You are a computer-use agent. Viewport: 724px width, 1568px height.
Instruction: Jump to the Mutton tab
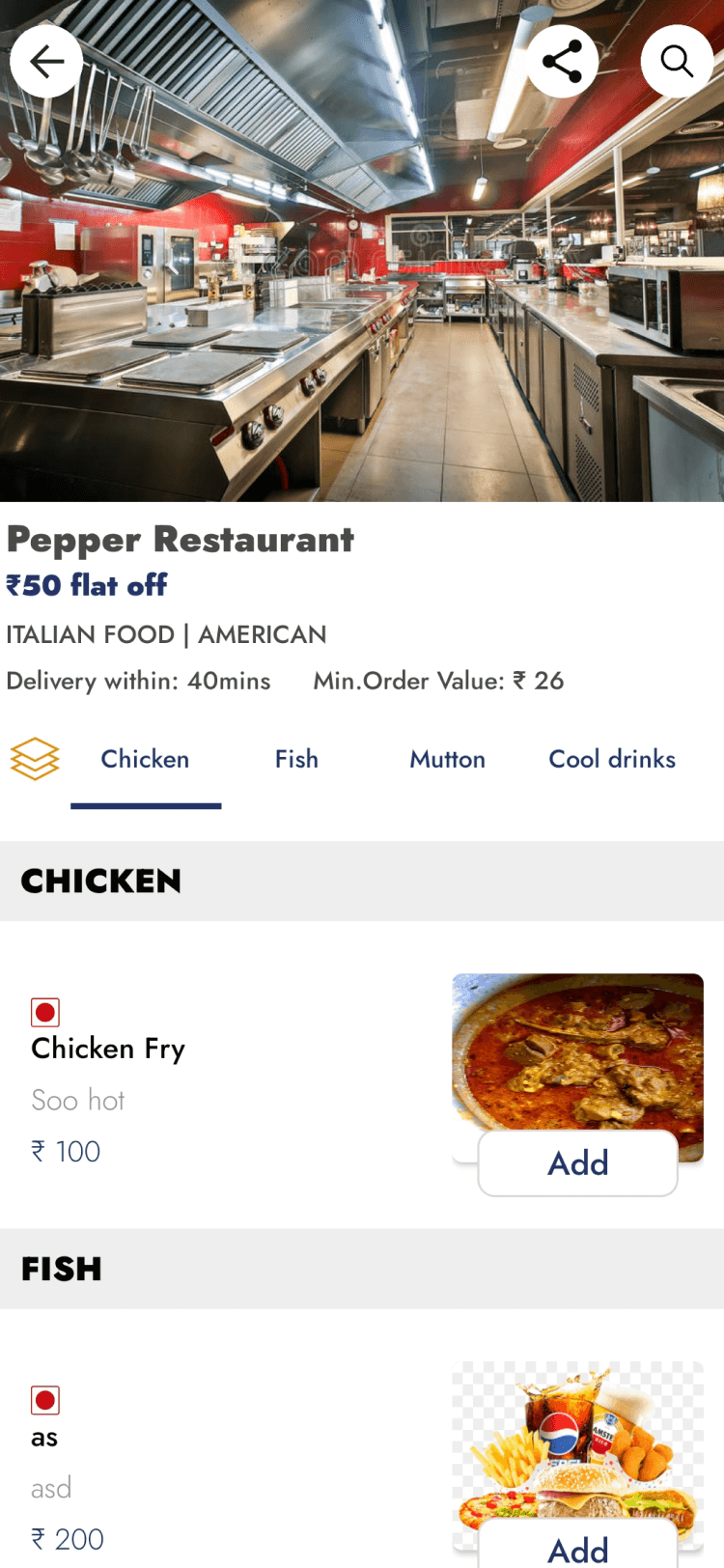click(447, 760)
